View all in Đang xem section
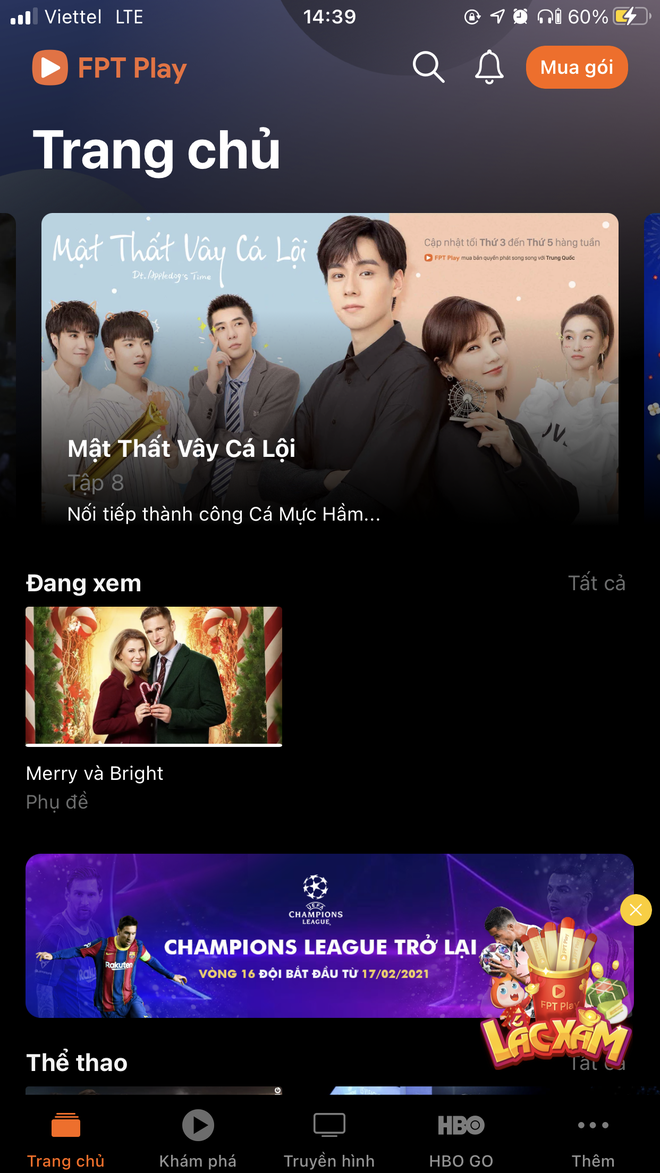660x1173 pixels. click(x=596, y=583)
